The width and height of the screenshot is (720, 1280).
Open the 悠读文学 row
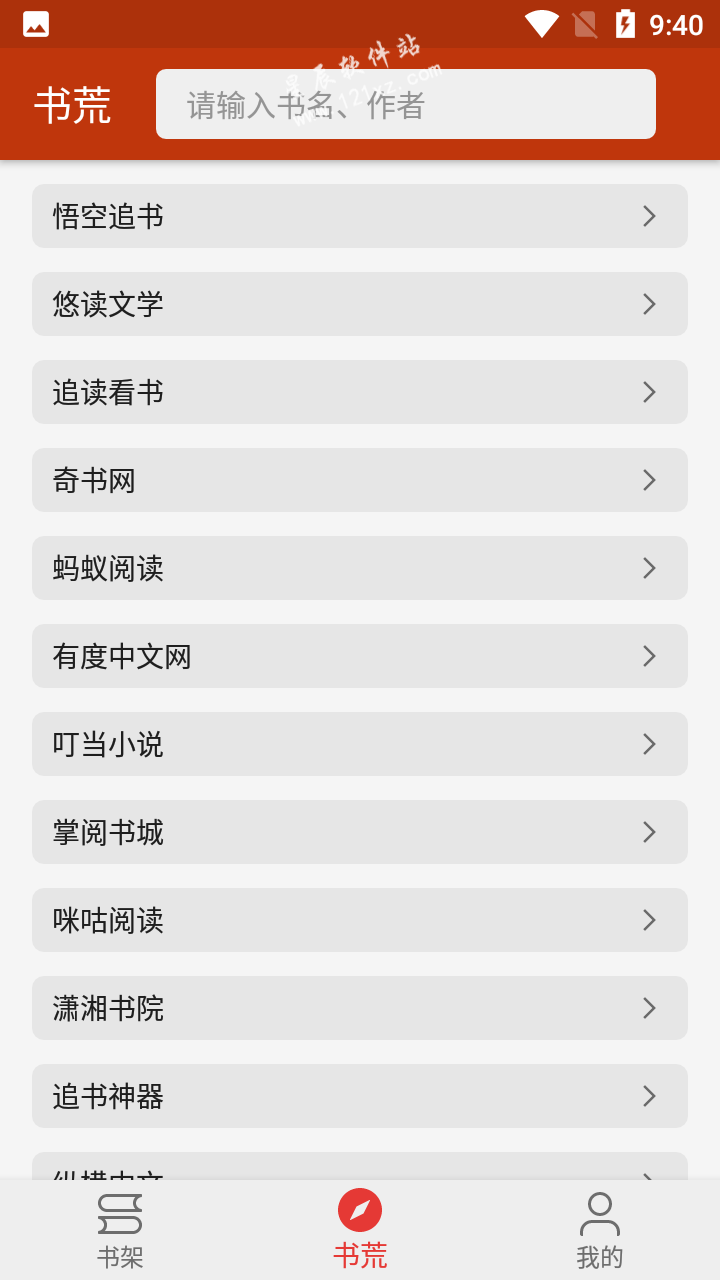point(360,304)
